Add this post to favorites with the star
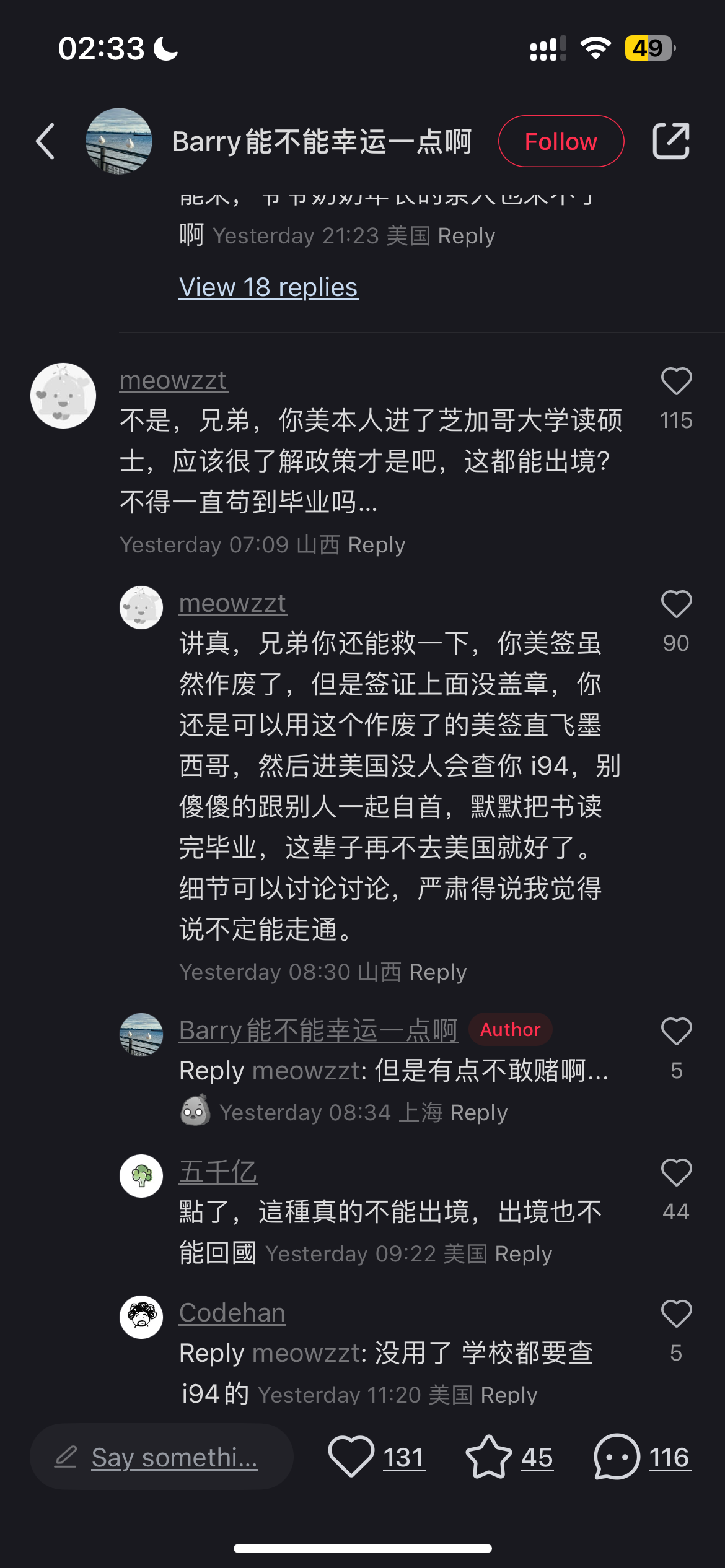The width and height of the screenshot is (725, 1568). tap(488, 1457)
